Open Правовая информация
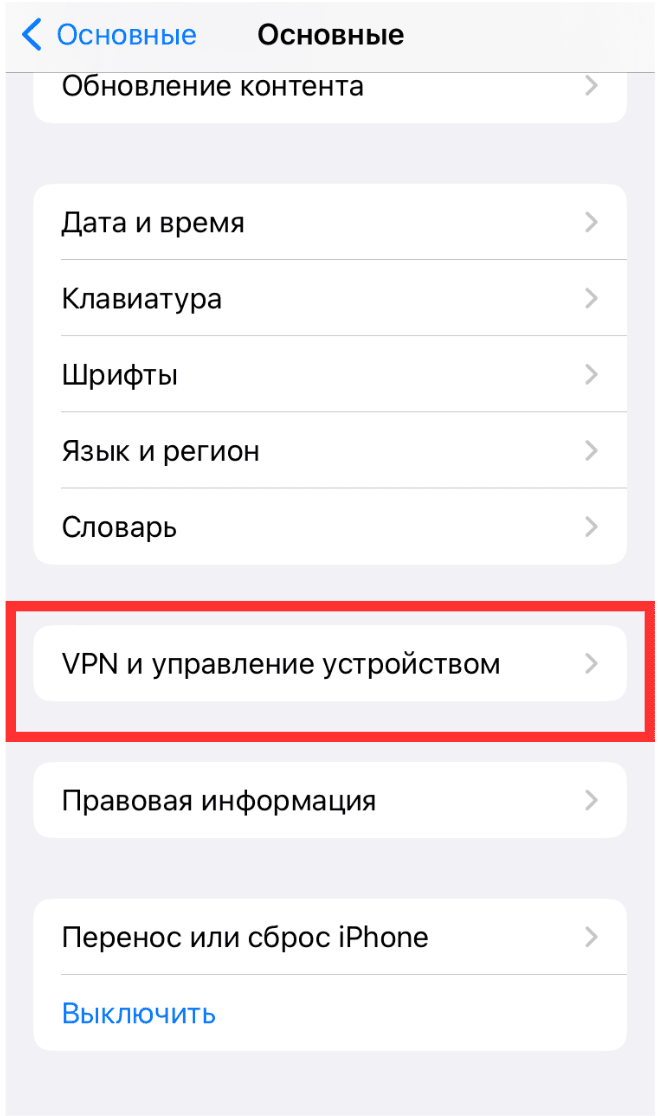 [330, 800]
